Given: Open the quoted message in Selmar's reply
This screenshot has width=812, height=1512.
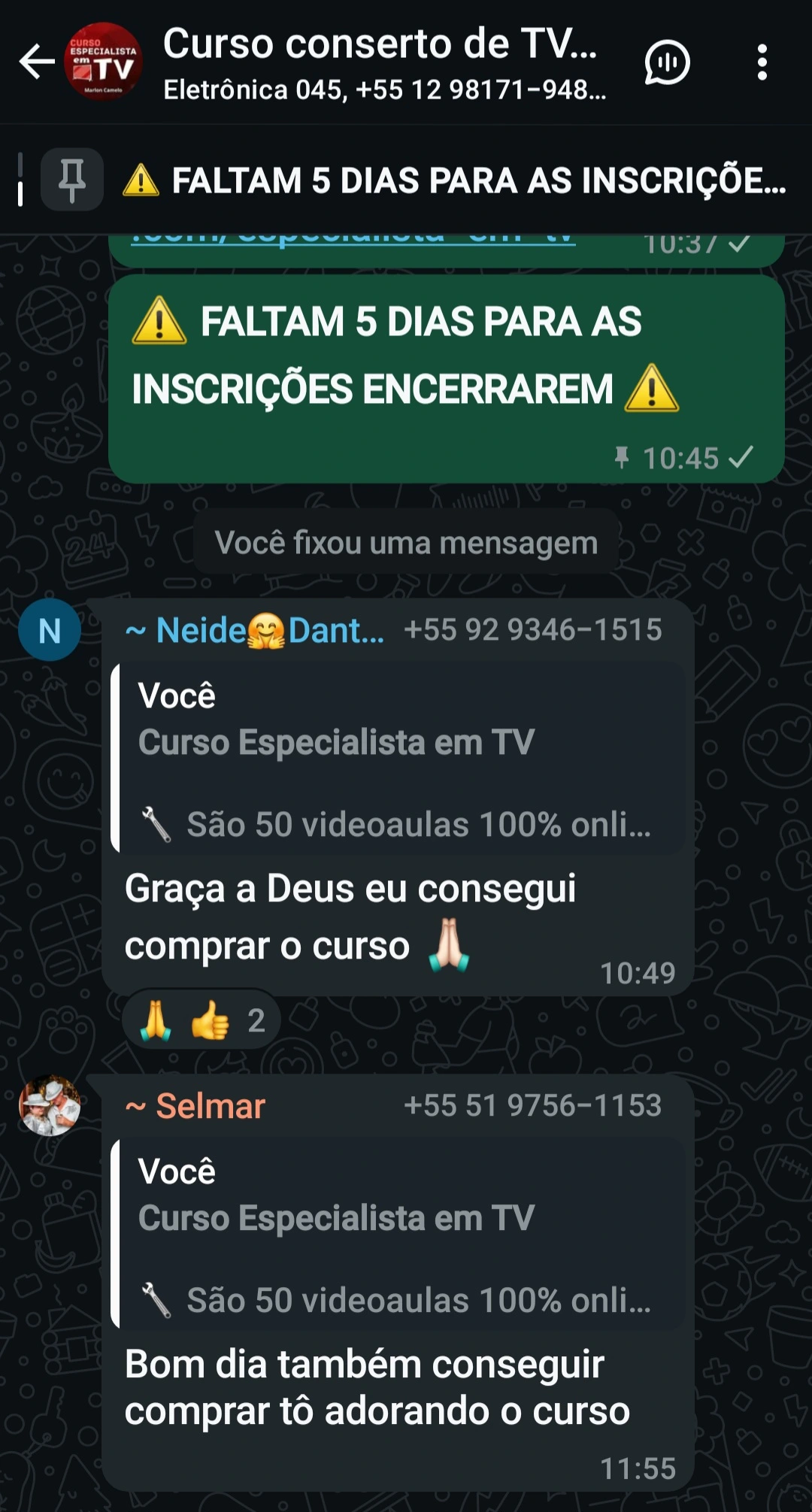Looking at the screenshot, I should [x=398, y=1233].
